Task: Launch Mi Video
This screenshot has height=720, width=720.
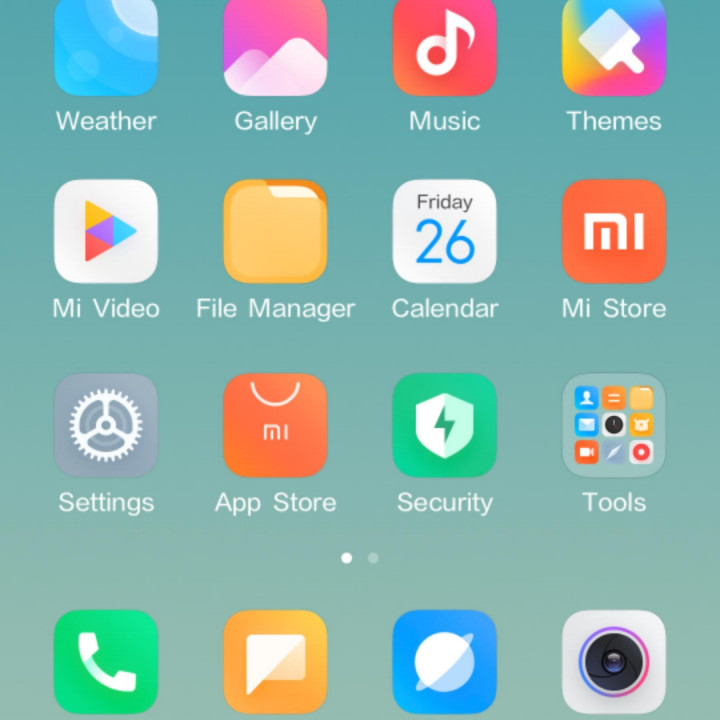Action: (106, 231)
